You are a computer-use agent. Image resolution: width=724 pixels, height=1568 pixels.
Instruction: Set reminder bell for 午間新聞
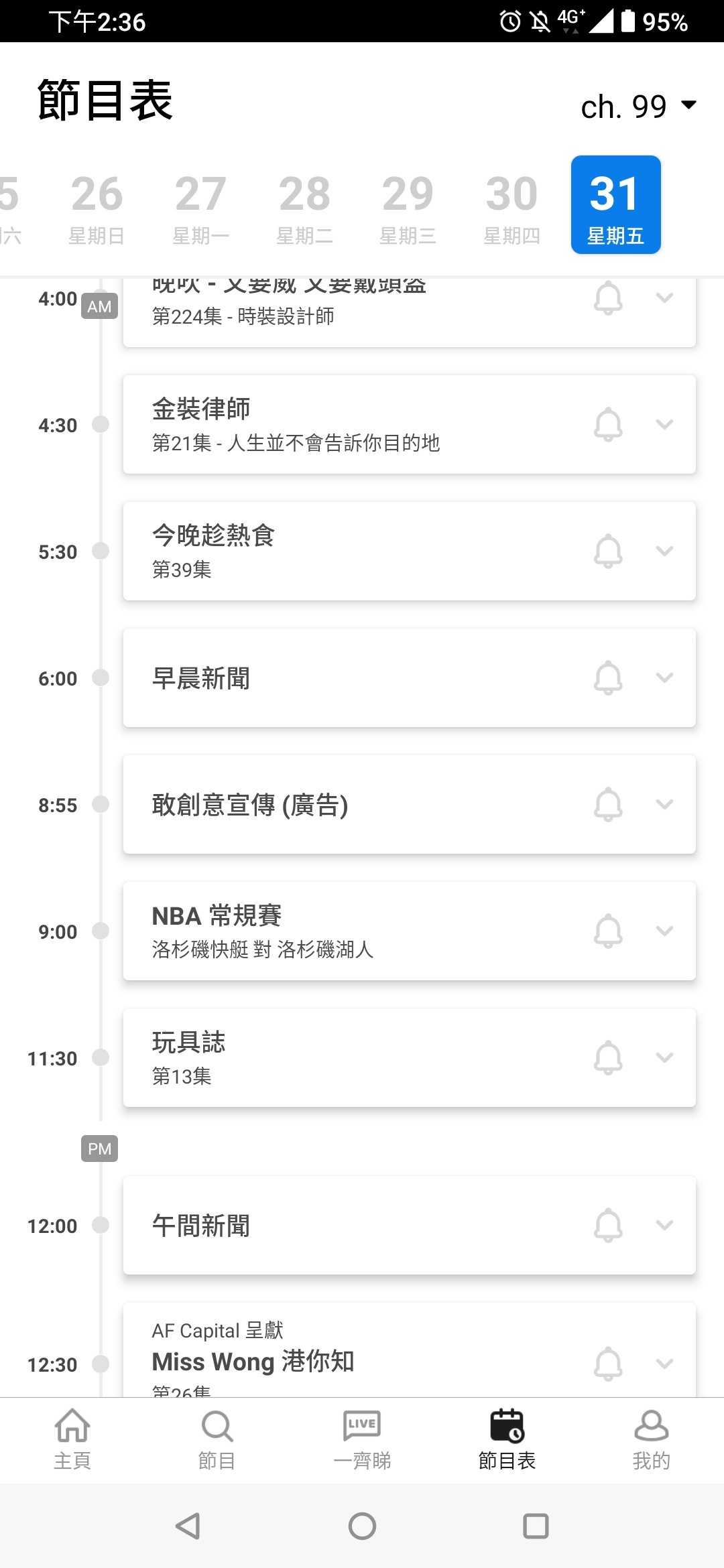[x=608, y=1226]
